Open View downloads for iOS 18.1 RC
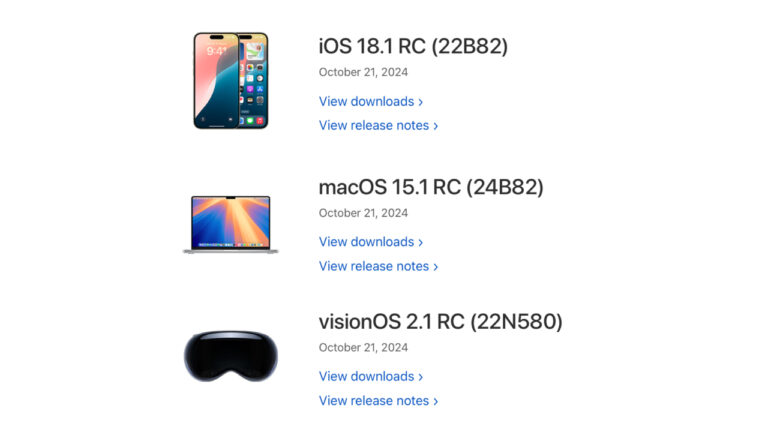 point(370,101)
